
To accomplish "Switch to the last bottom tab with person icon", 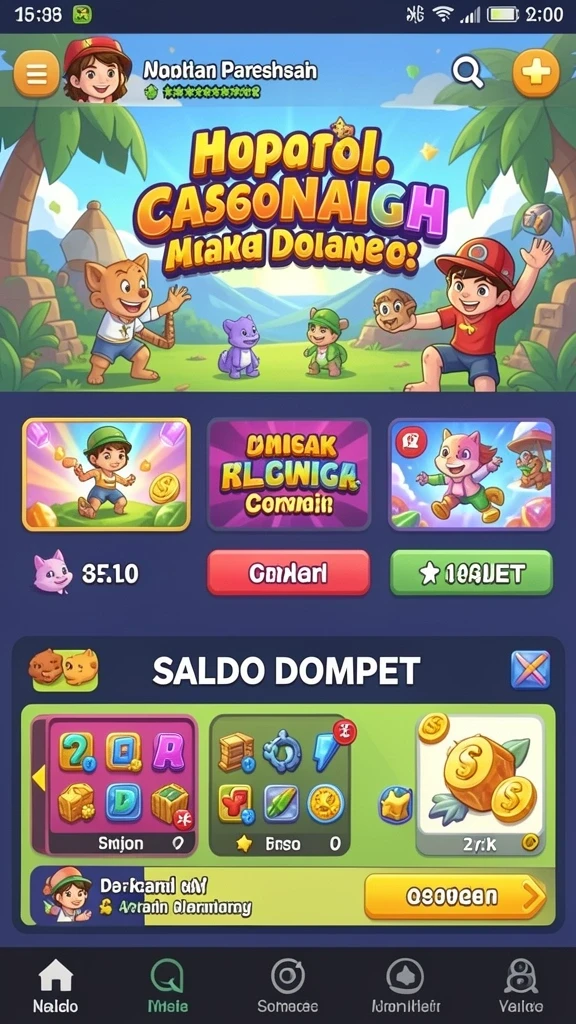I will pyautogui.click(x=521, y=987).
